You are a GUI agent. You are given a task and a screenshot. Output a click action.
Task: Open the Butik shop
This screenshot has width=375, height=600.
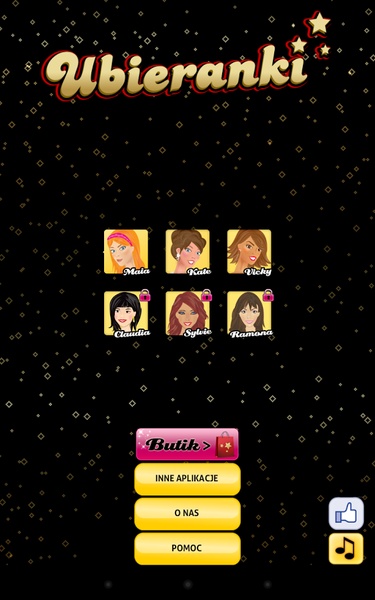[187, 444]
